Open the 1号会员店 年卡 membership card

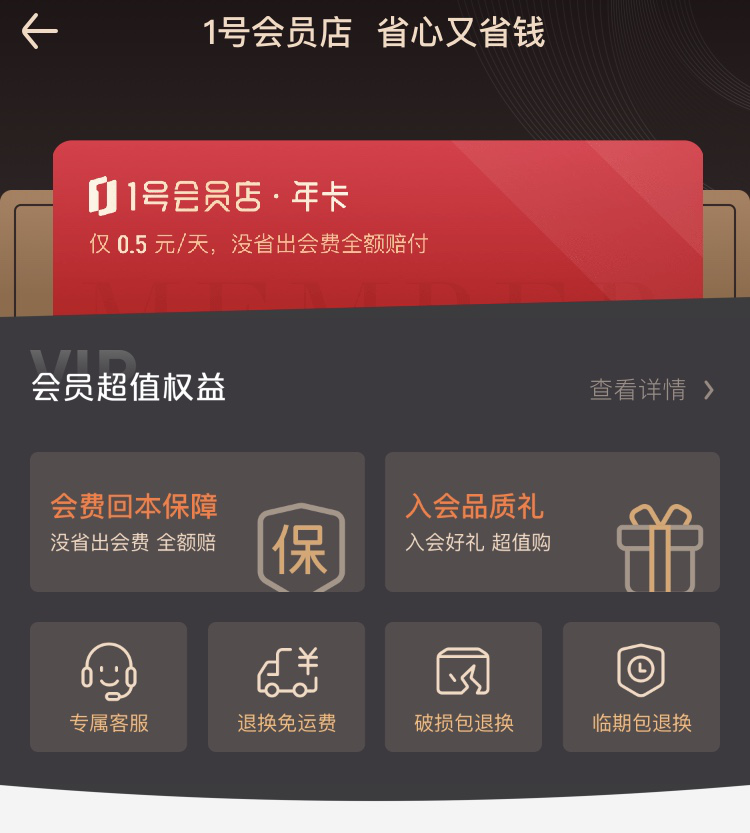click(377, 222)
